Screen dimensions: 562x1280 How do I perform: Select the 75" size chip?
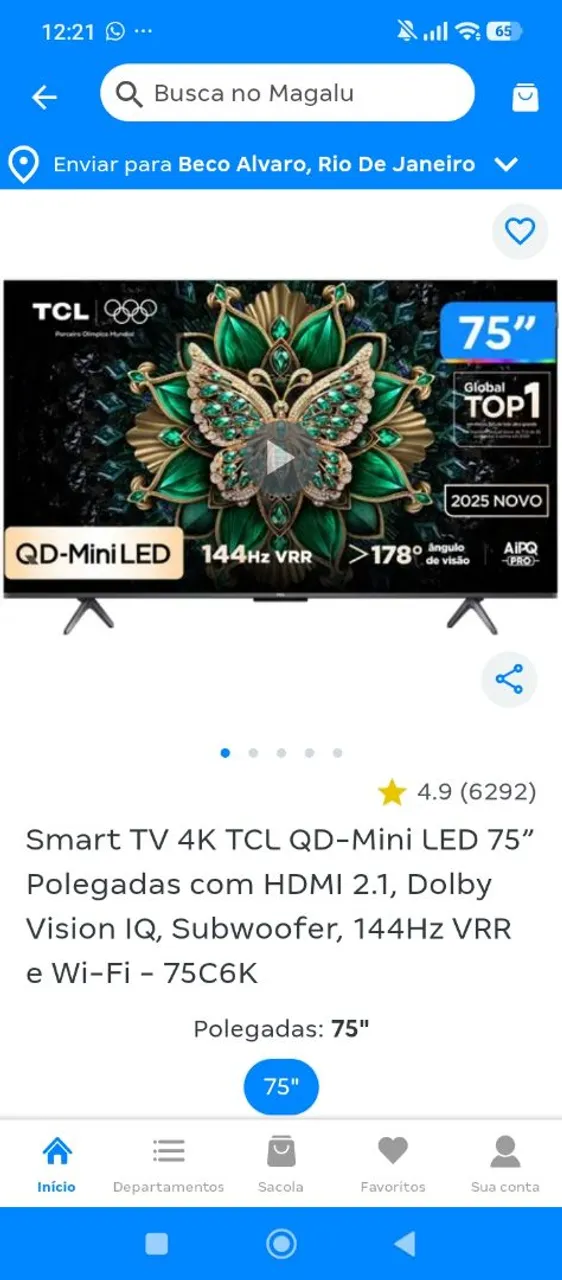tap(281, 1087)
